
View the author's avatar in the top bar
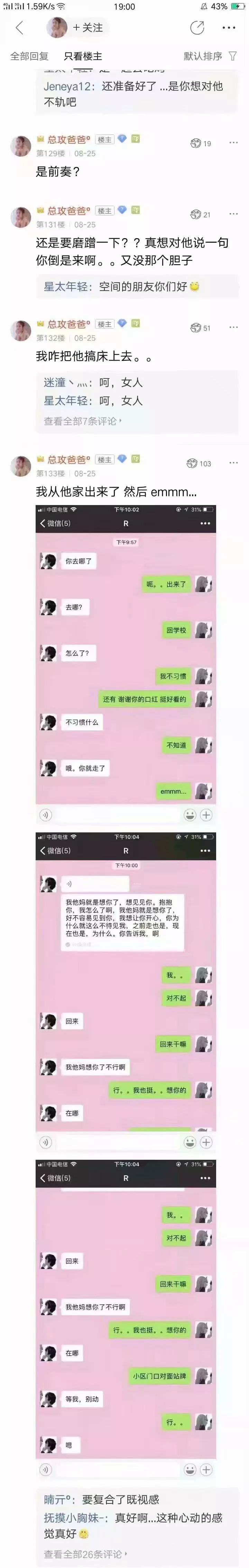pyautogui.click(x=57, y=27)
